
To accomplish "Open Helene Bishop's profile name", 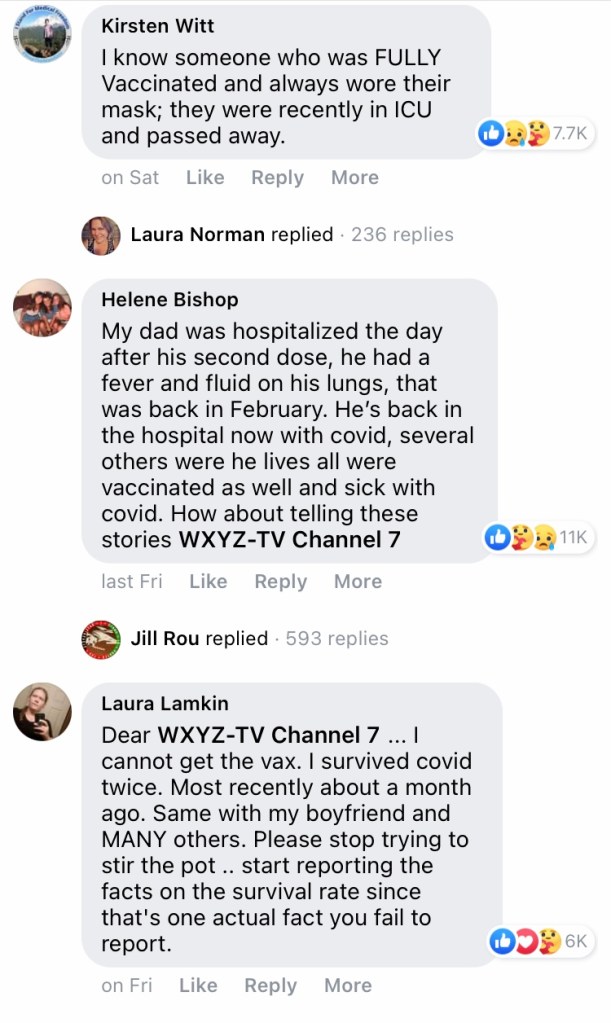I will [169, 299].
